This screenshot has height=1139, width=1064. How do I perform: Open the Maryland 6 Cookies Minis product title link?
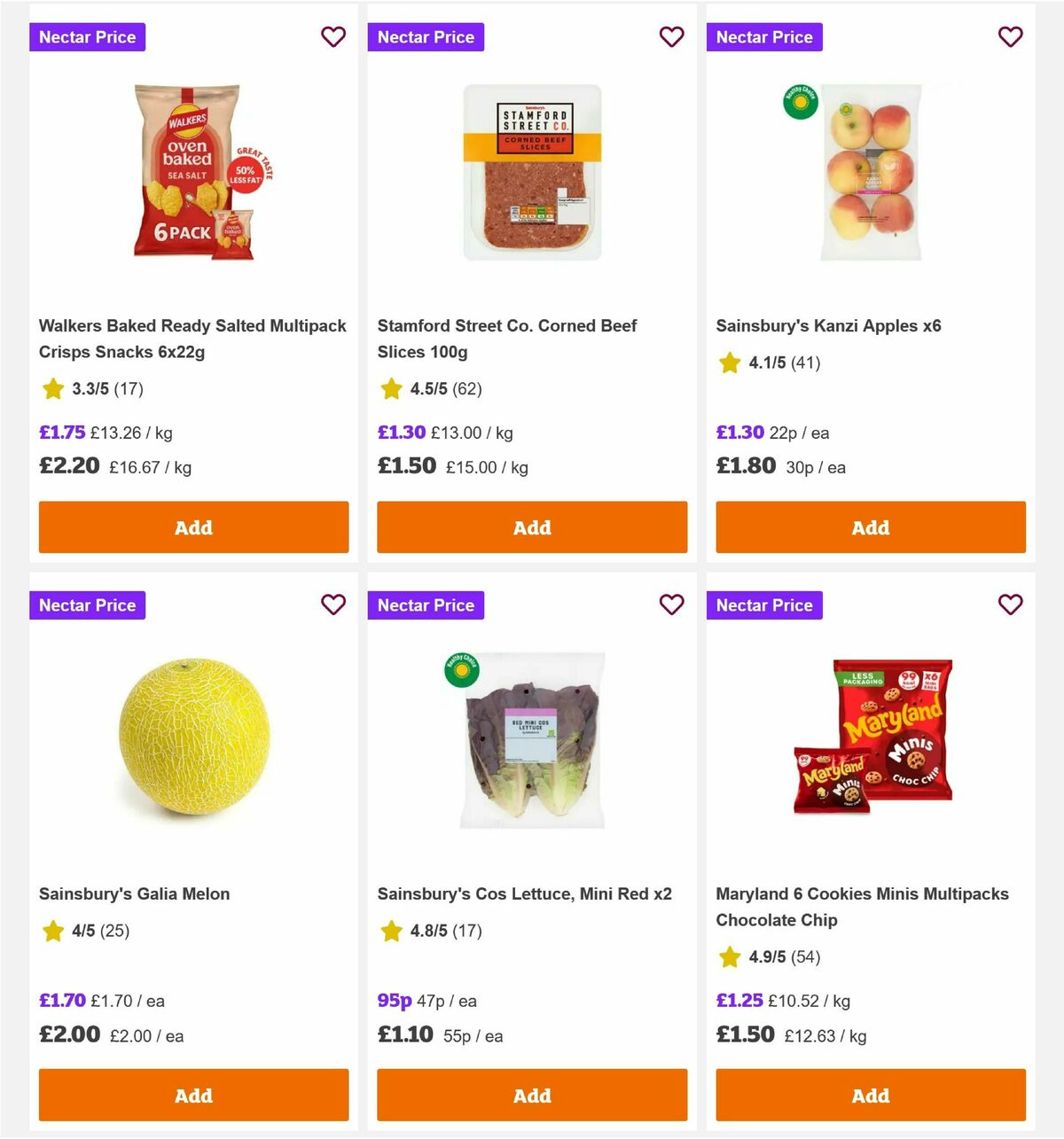(861, 907)
